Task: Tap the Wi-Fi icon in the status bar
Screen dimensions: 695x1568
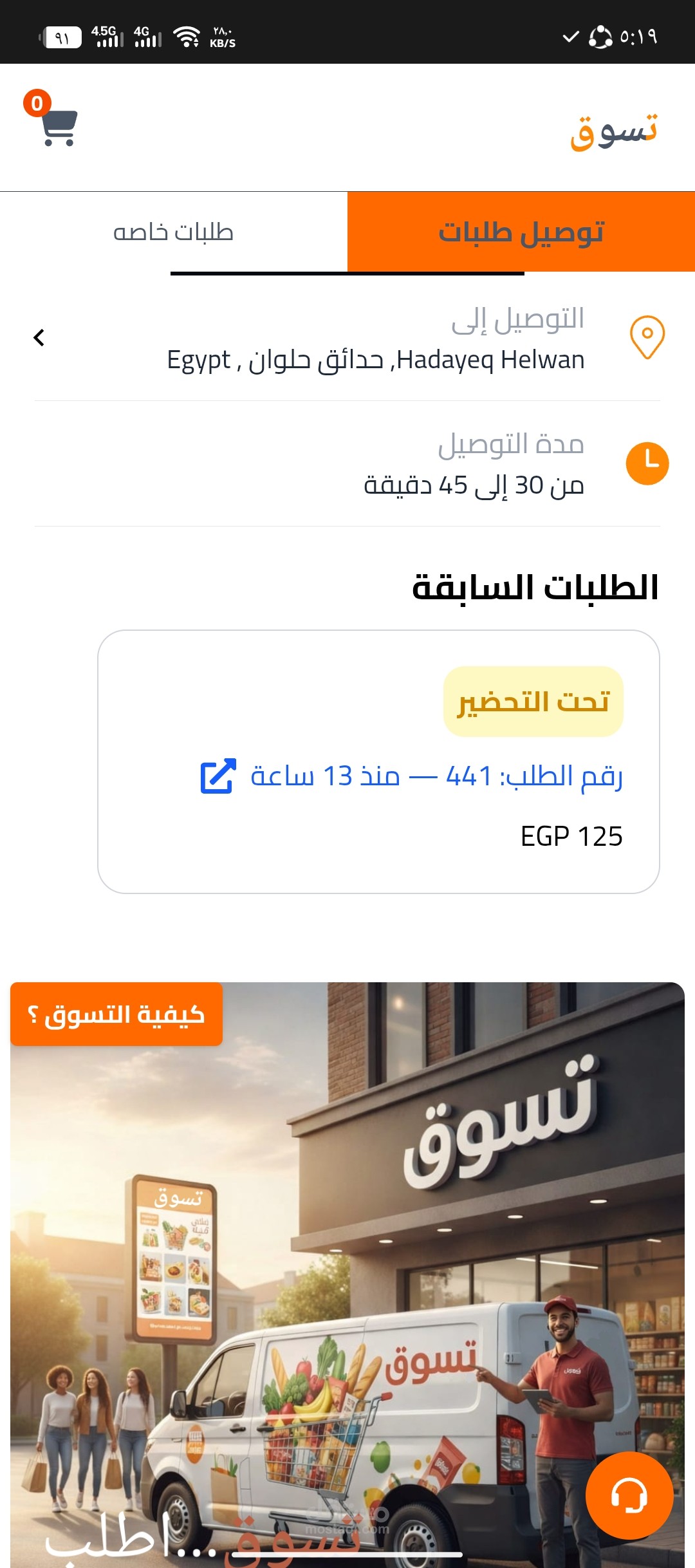Action: click(187, 35)
